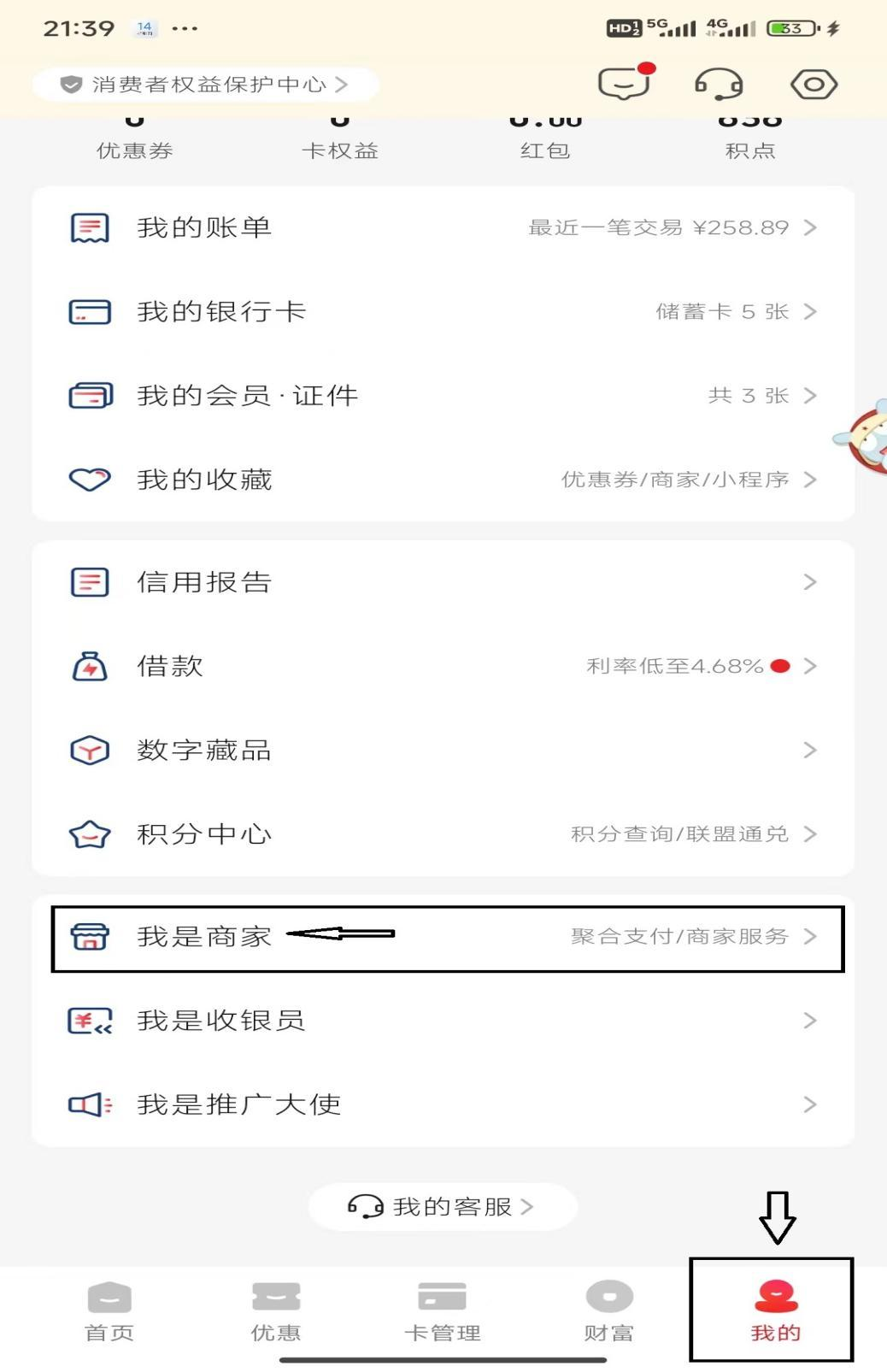Open 我的收藏 row

pyautogui.click(x=443, y=480)
